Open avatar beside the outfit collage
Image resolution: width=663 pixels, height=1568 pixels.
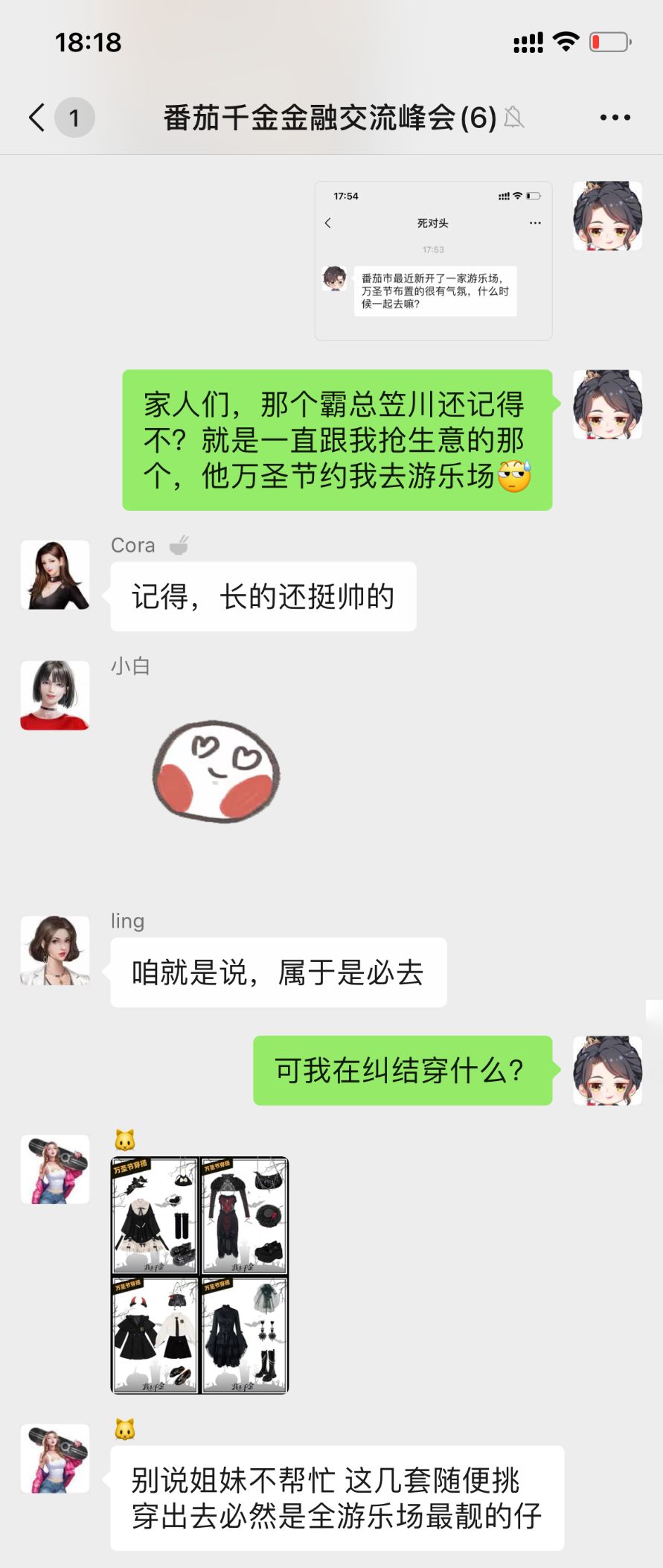click(55, 1170)
